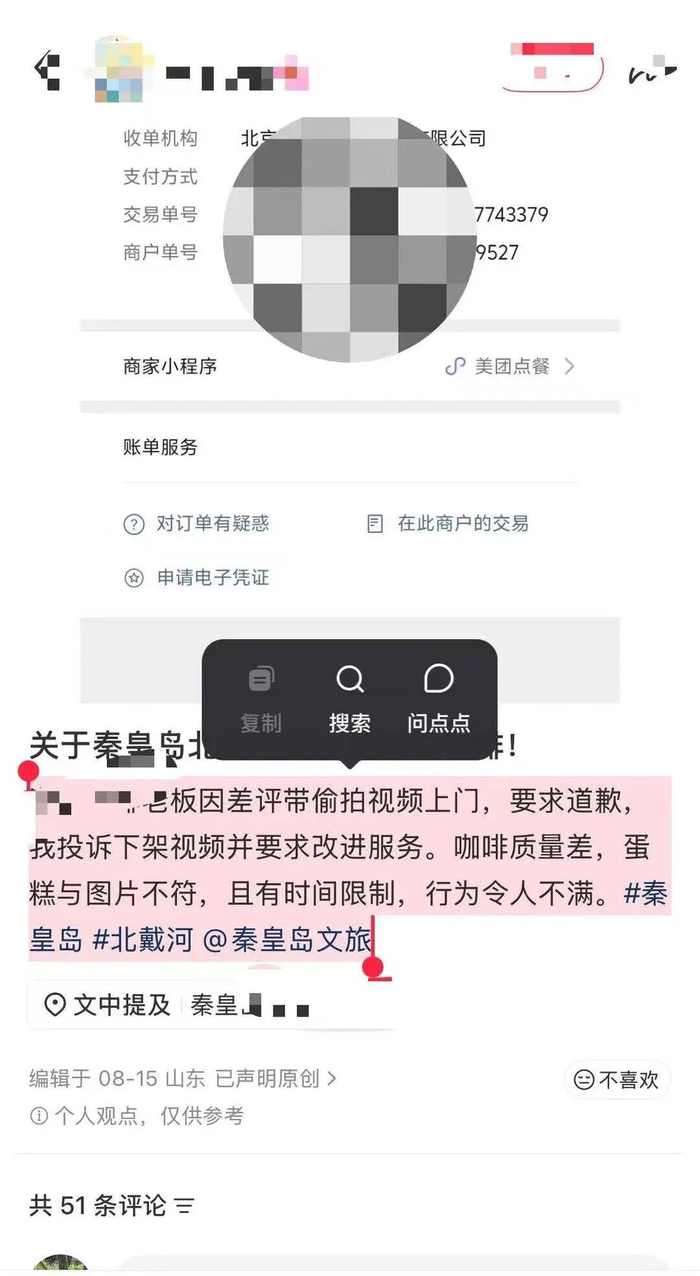
Task: Tap 复制 in the text selection popup
Action: [261, 700]
